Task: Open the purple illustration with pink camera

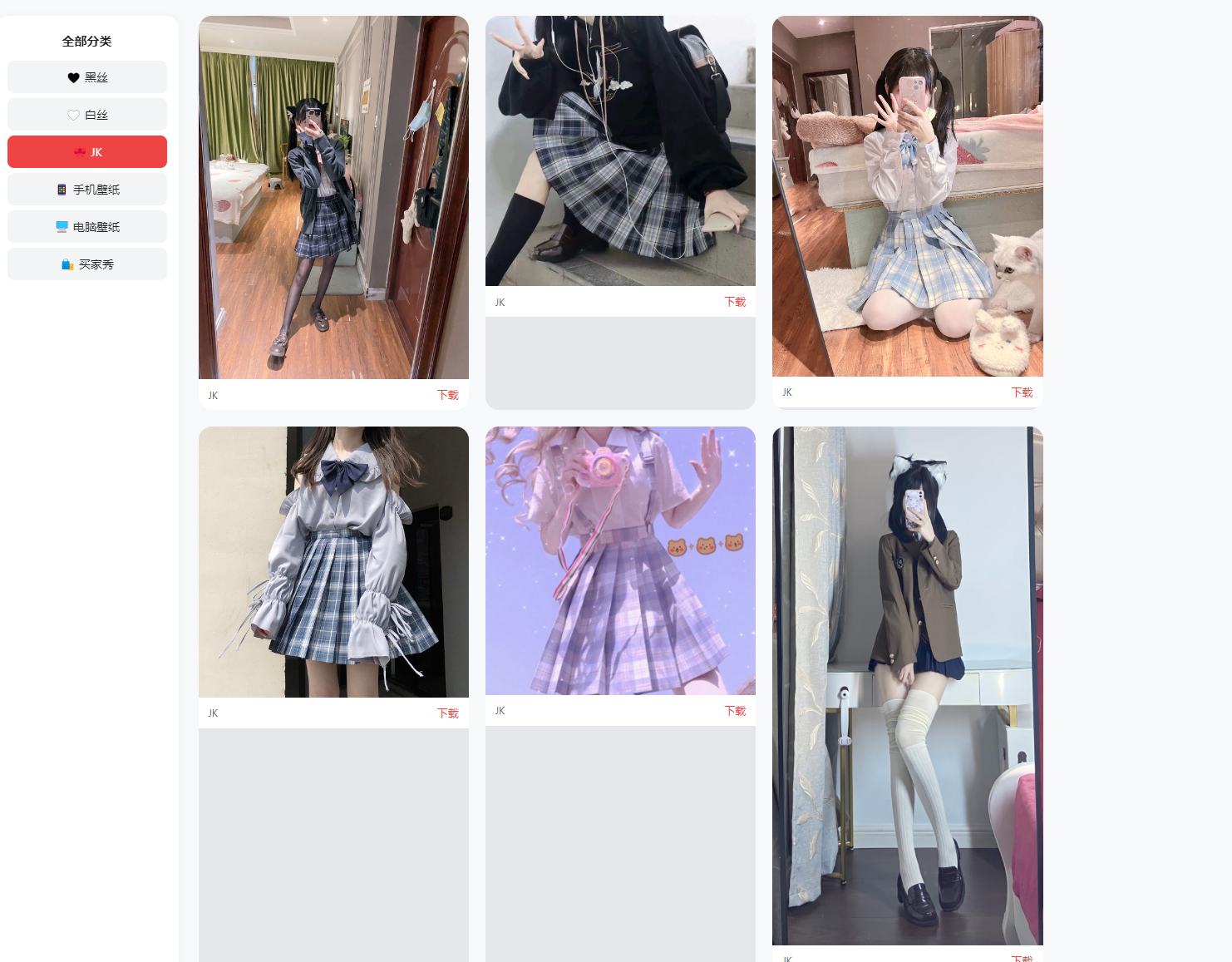Action: click(x=620, y=561)
